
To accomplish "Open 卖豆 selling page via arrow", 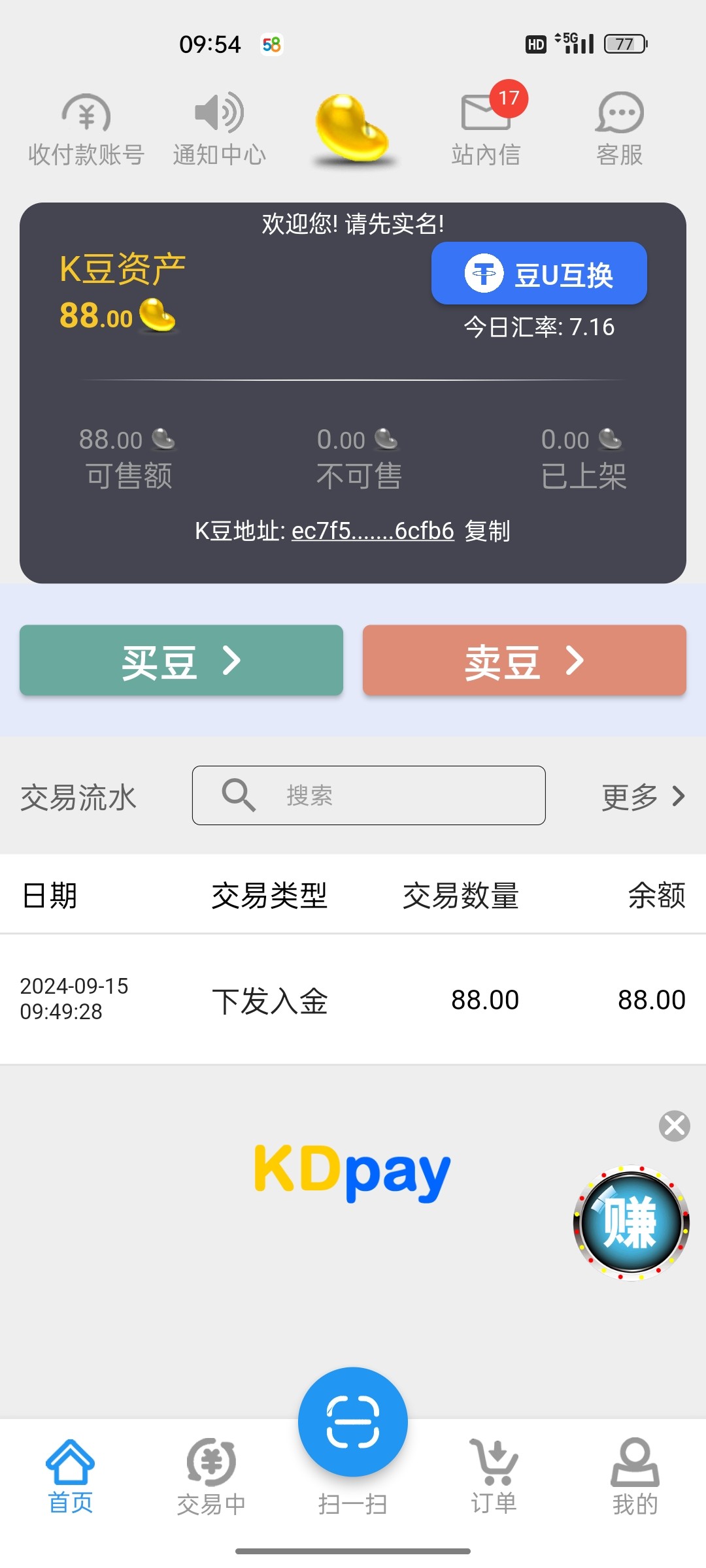I will click(523, 661).
